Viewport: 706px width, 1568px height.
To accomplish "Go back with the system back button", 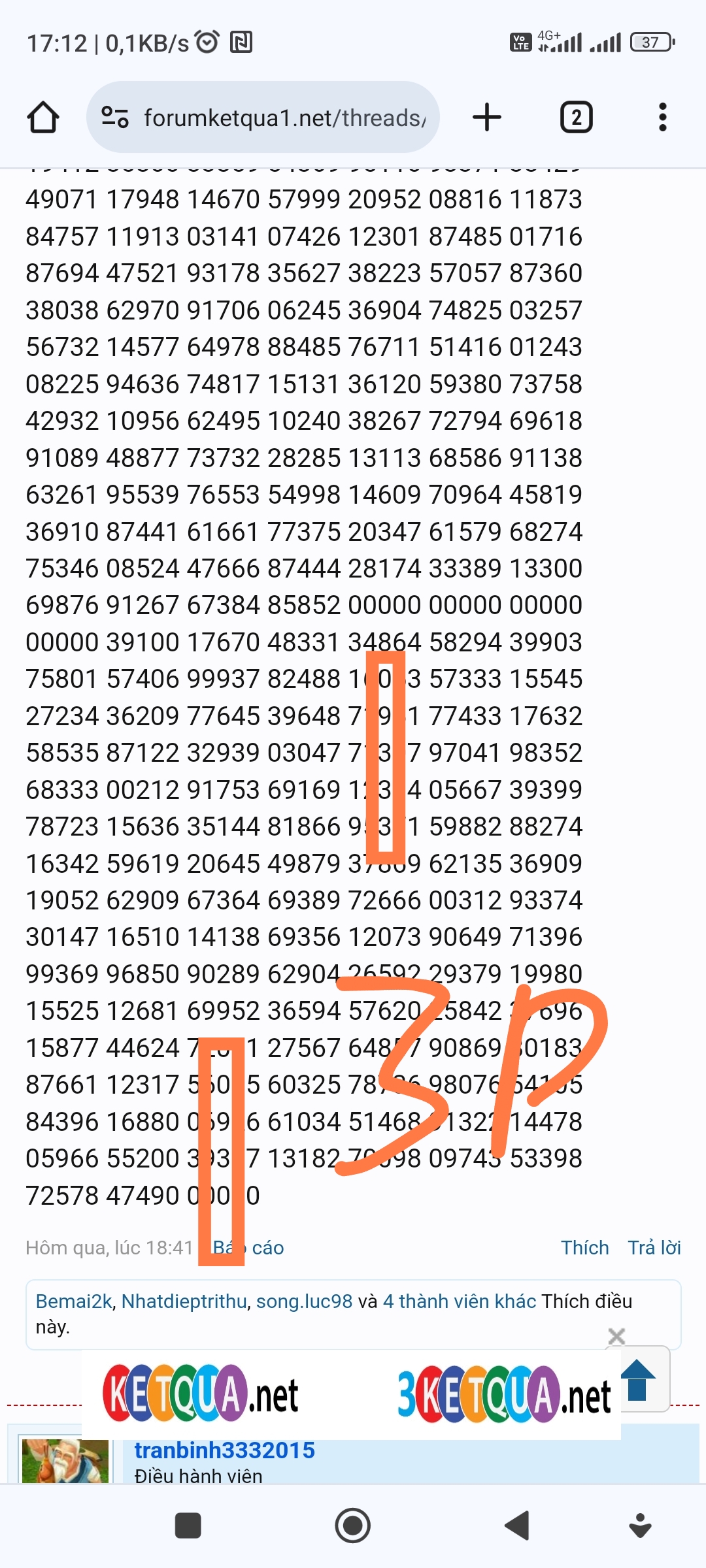I will pyautogui.click(x=517, y=1526).
